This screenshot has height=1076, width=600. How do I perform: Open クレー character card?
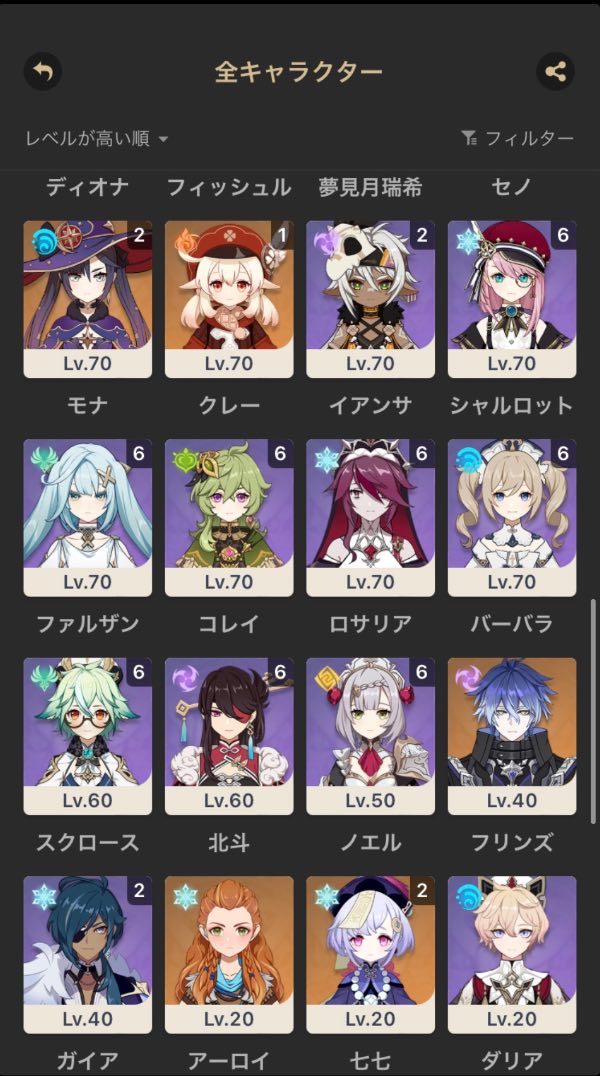(x=229, y=299)
